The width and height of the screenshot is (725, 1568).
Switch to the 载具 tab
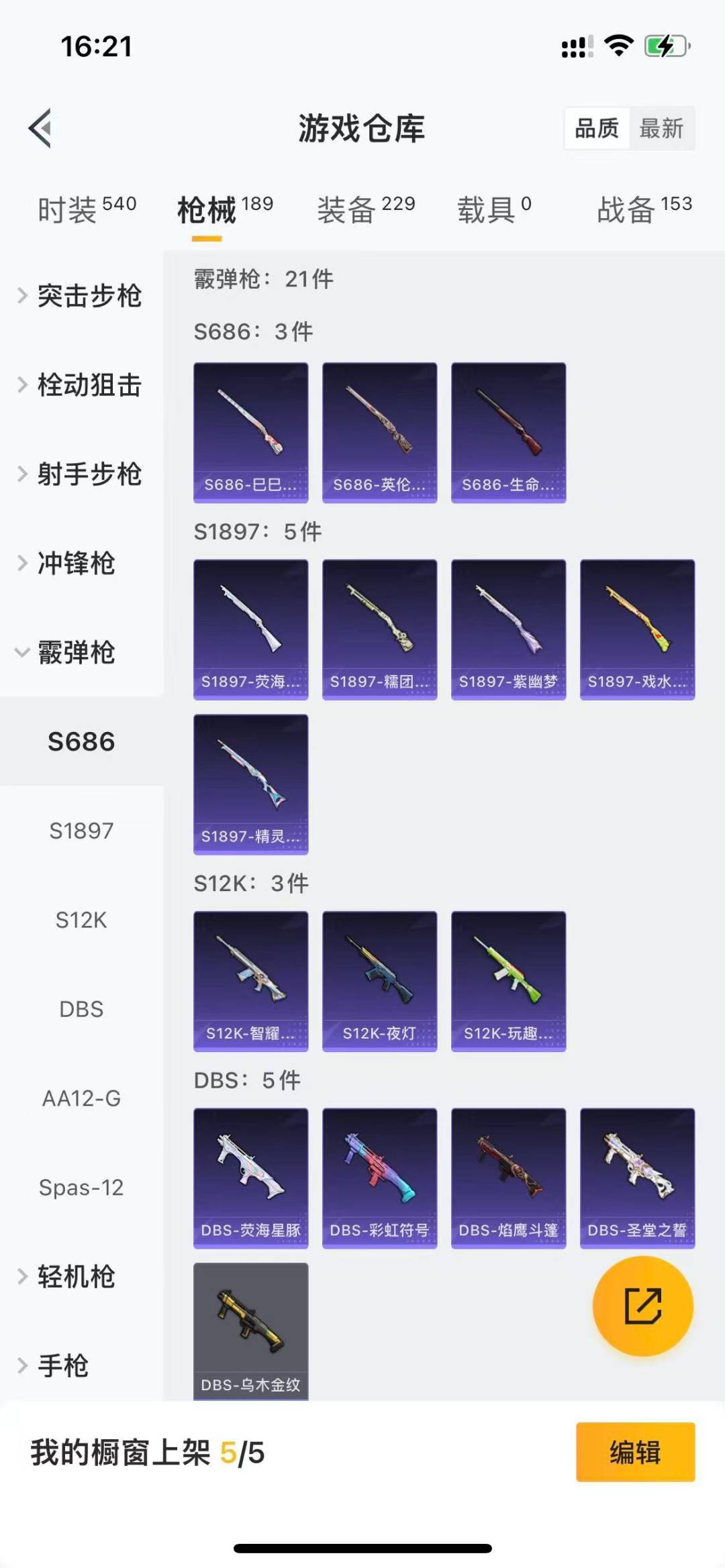pos(494,209)
